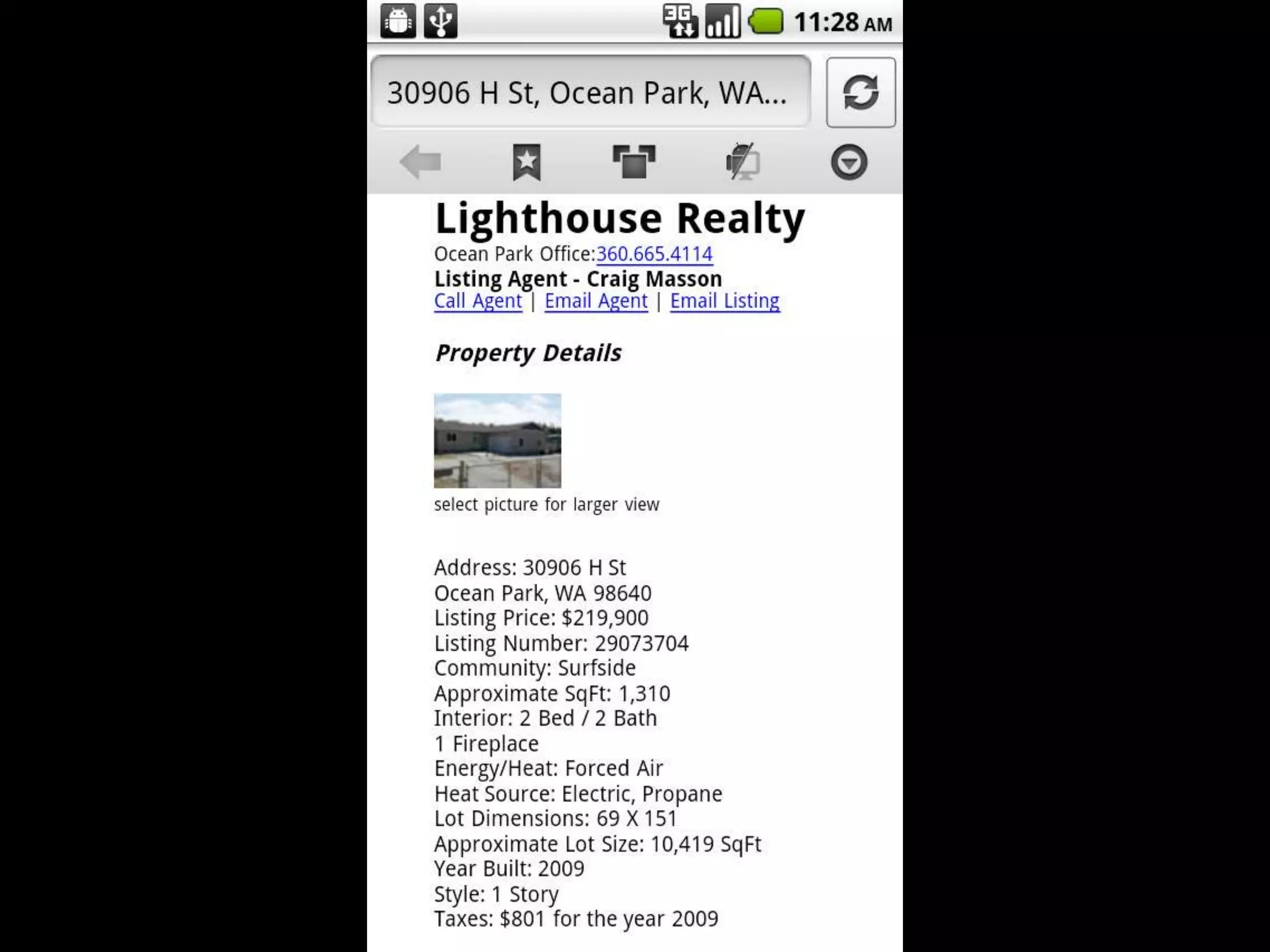Enlarge the property photo thumbnail
1270x952 pixels.
coord(497,441)
